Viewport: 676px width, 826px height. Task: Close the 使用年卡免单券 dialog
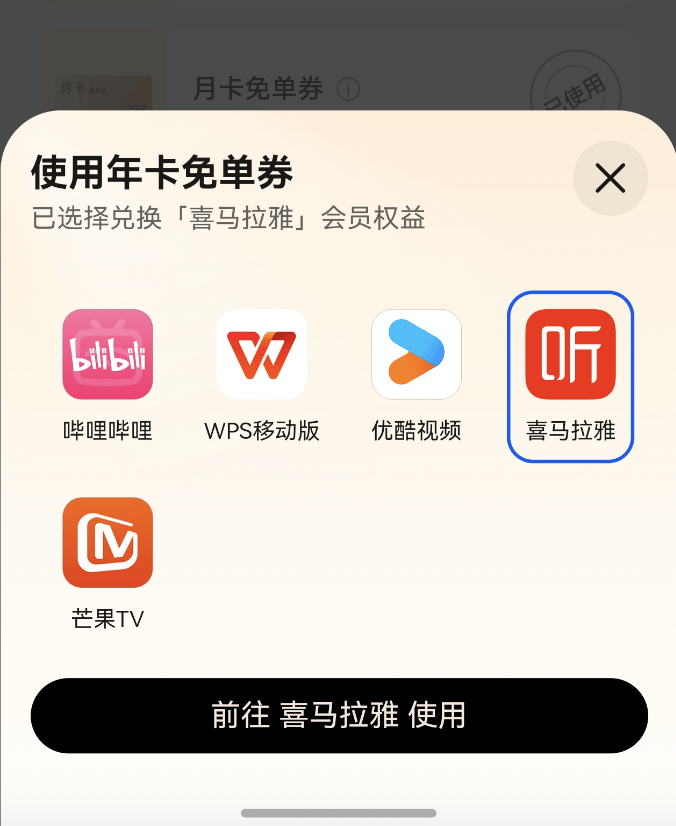click(610, 179)
